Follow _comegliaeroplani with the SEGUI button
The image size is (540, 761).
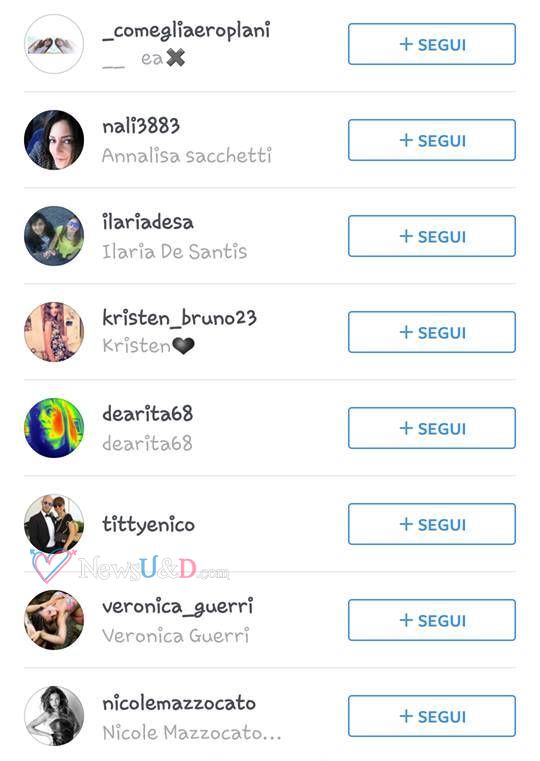point(432,44)
